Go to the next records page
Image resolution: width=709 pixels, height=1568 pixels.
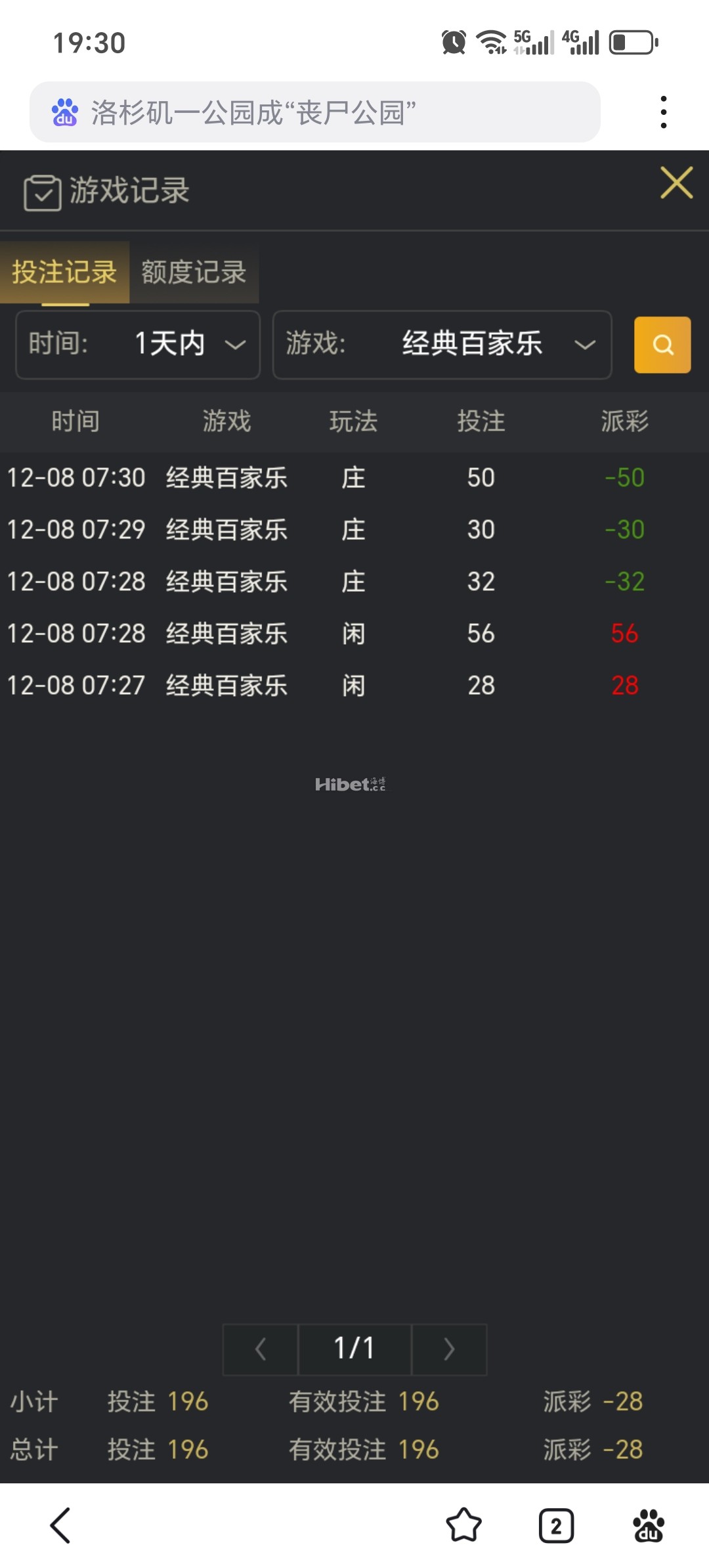pyautogui.click(x=449, y=1349)
